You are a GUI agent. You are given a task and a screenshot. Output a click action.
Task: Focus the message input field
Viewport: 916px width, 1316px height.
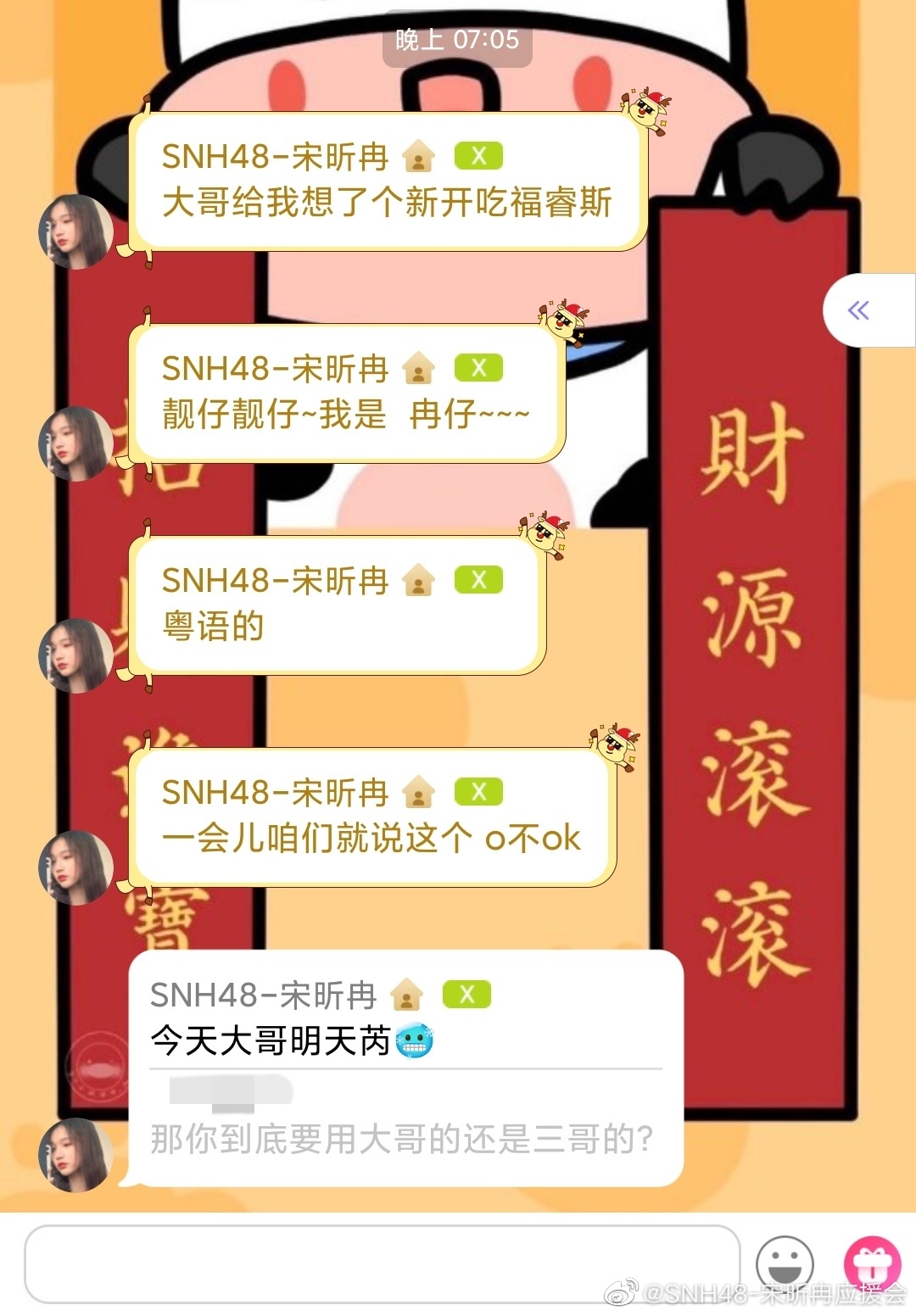tap(382, 1263)
